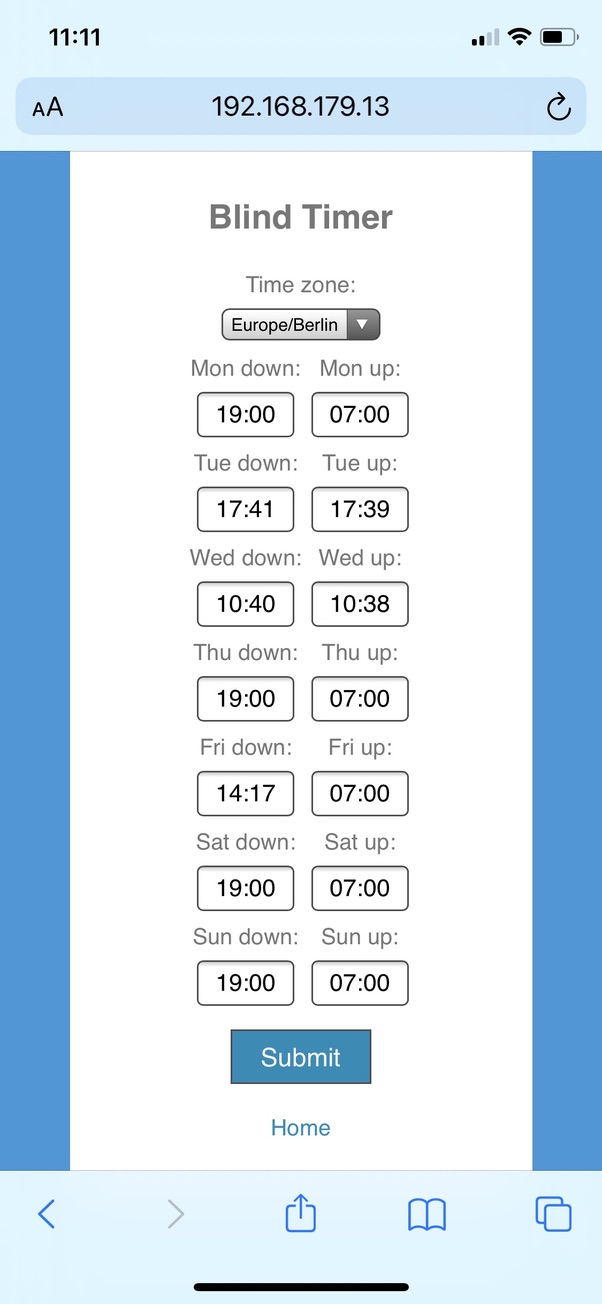Set the Sat down time
The width and height of the screenshot is (602, 1304).
tap(245, 888)
